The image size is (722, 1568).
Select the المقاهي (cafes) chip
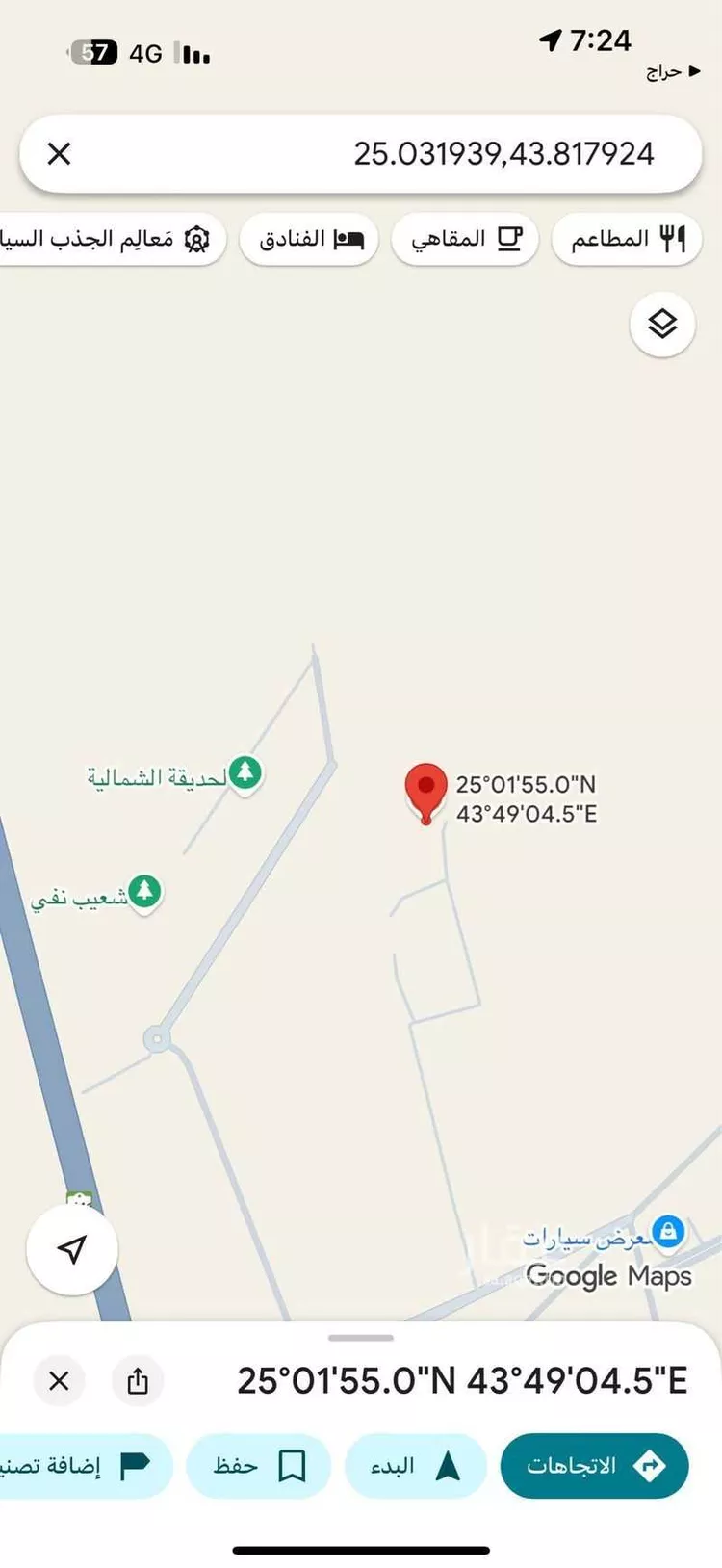pos(466,239)
